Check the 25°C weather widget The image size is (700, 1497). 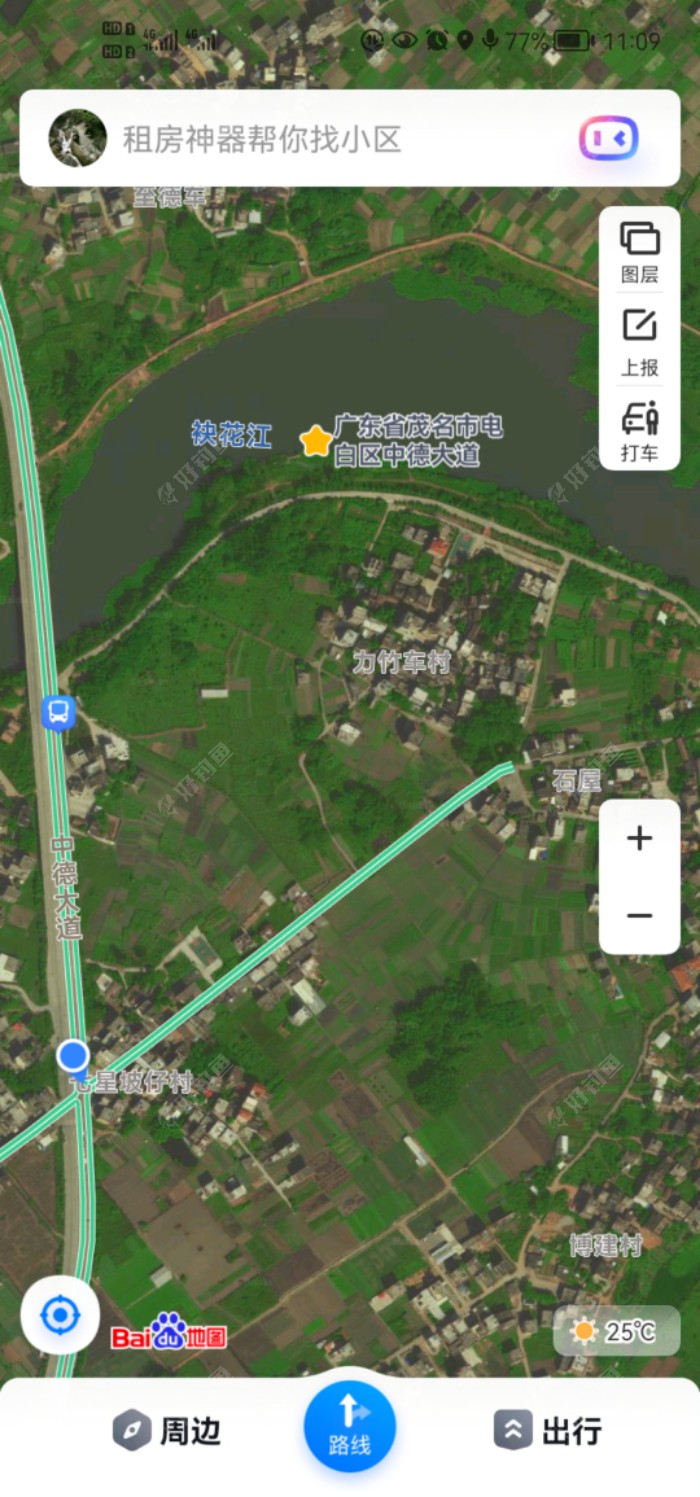point(617,1331)
